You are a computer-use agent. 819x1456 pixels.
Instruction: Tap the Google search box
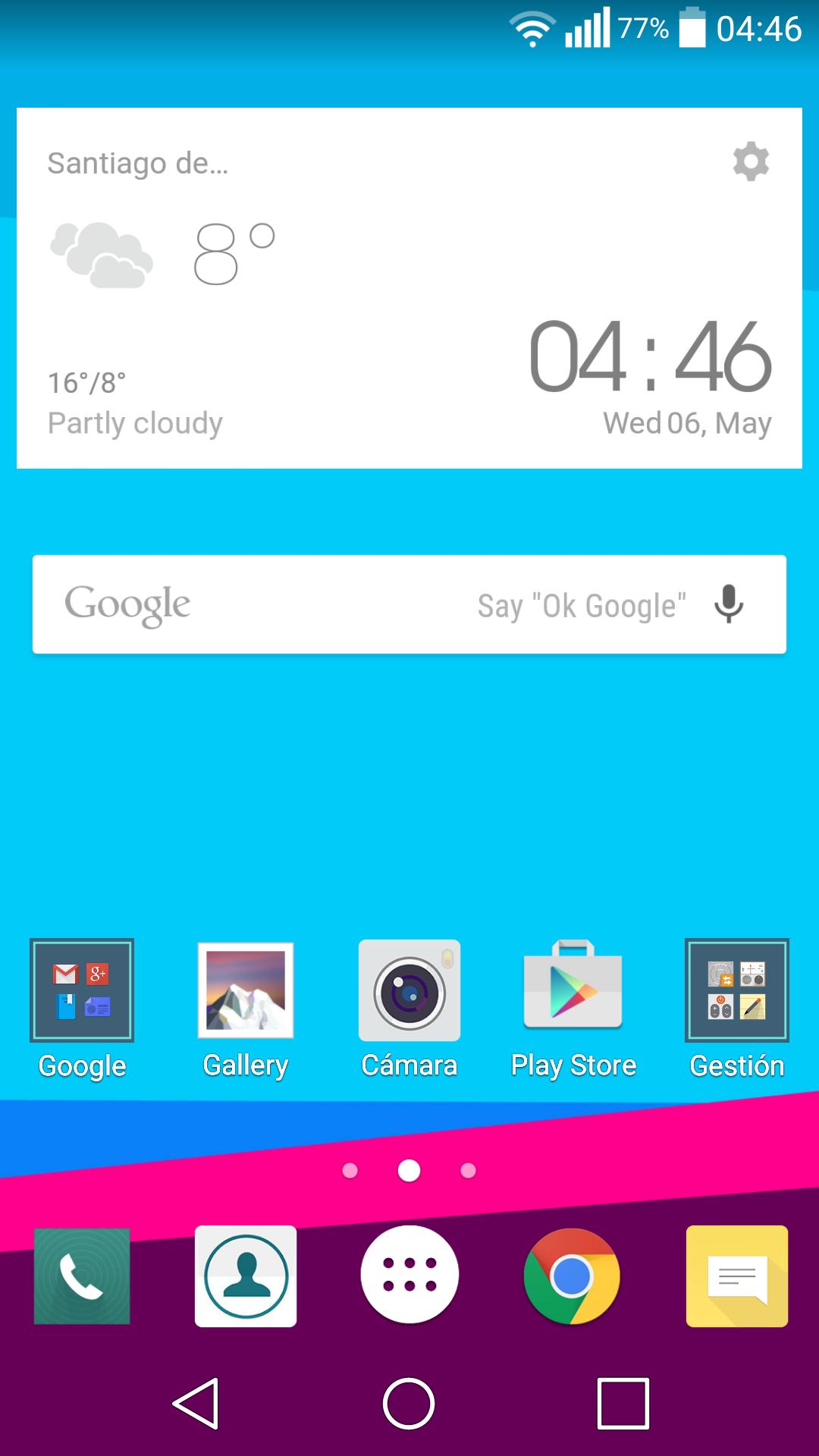(x=303, y=604)
